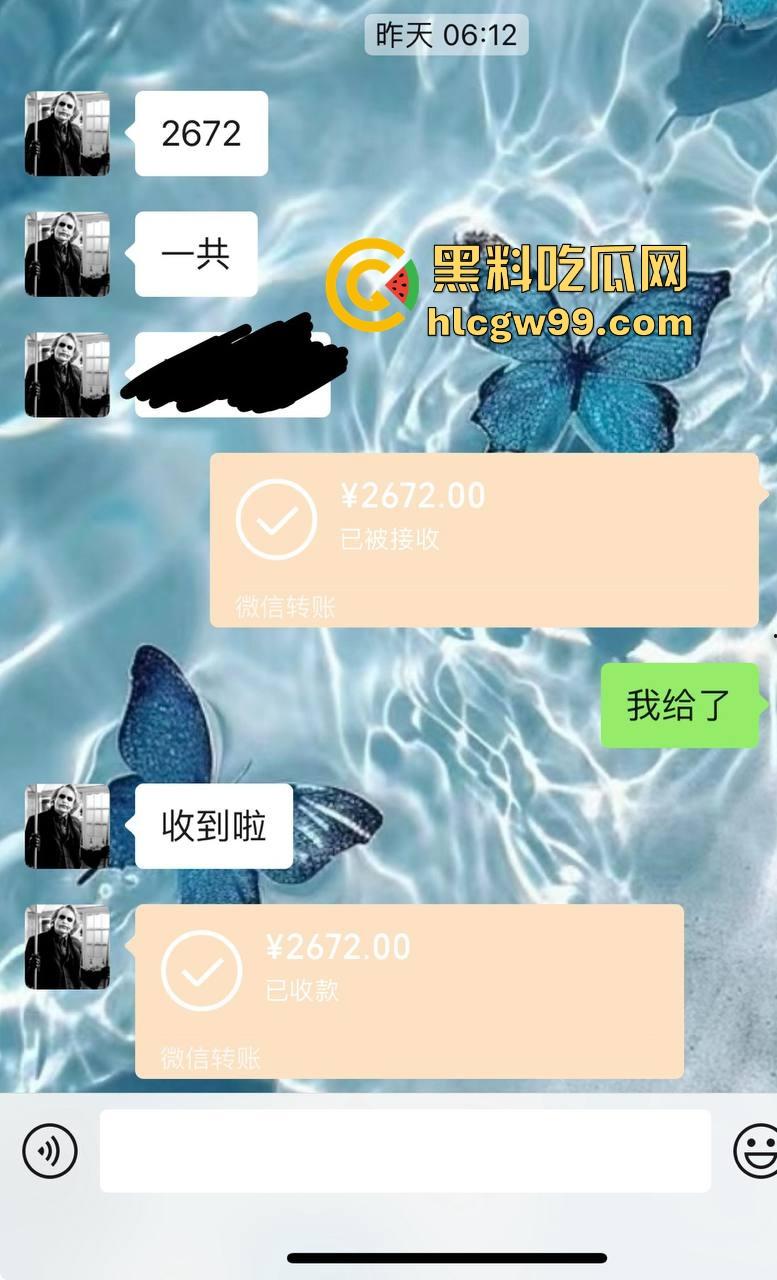This screenshot has width=777, height=1280.
Task: Open the emoji sticker picker
Action: 757,1150
